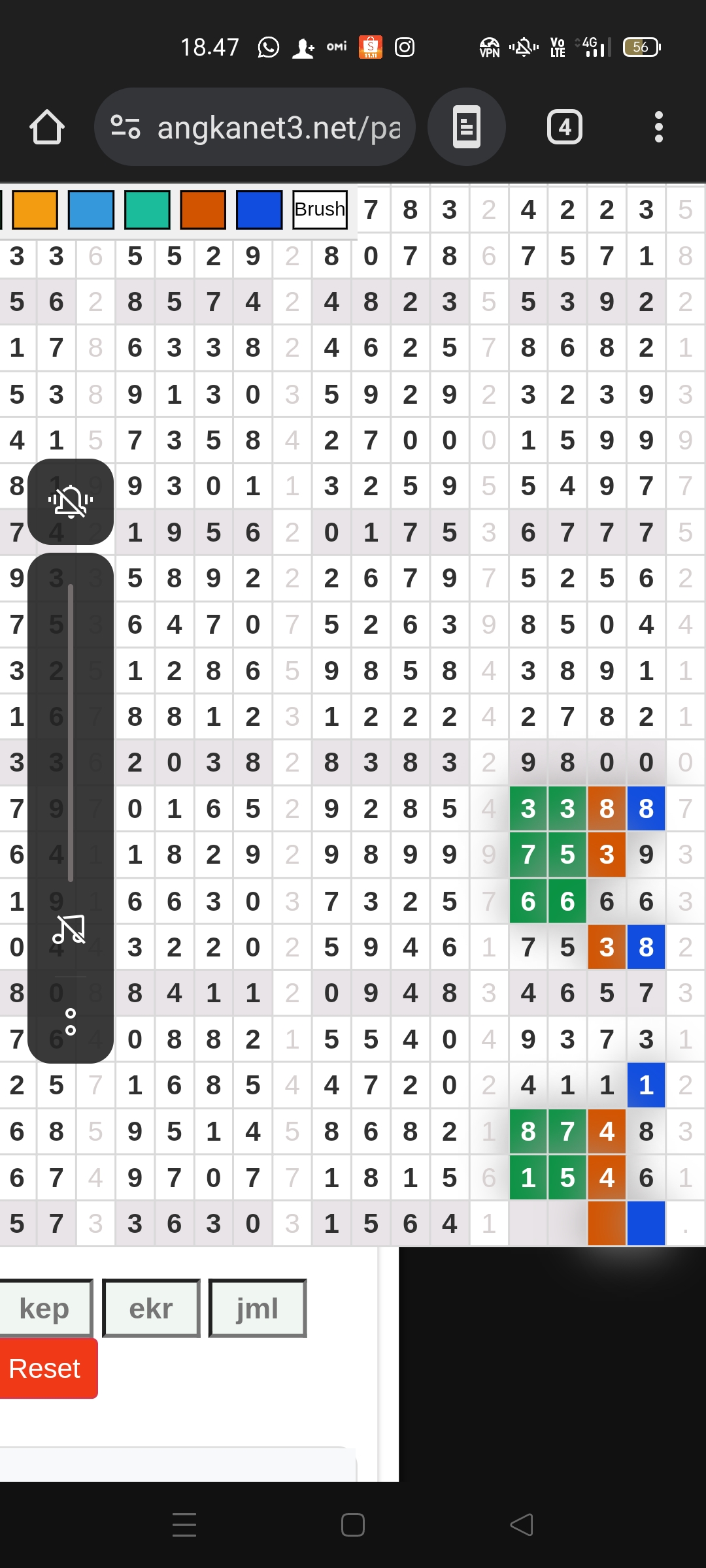Choose the dark orange color swatch
The width and height of the screenshot is (706, 1568).
(x=203, y=210)
